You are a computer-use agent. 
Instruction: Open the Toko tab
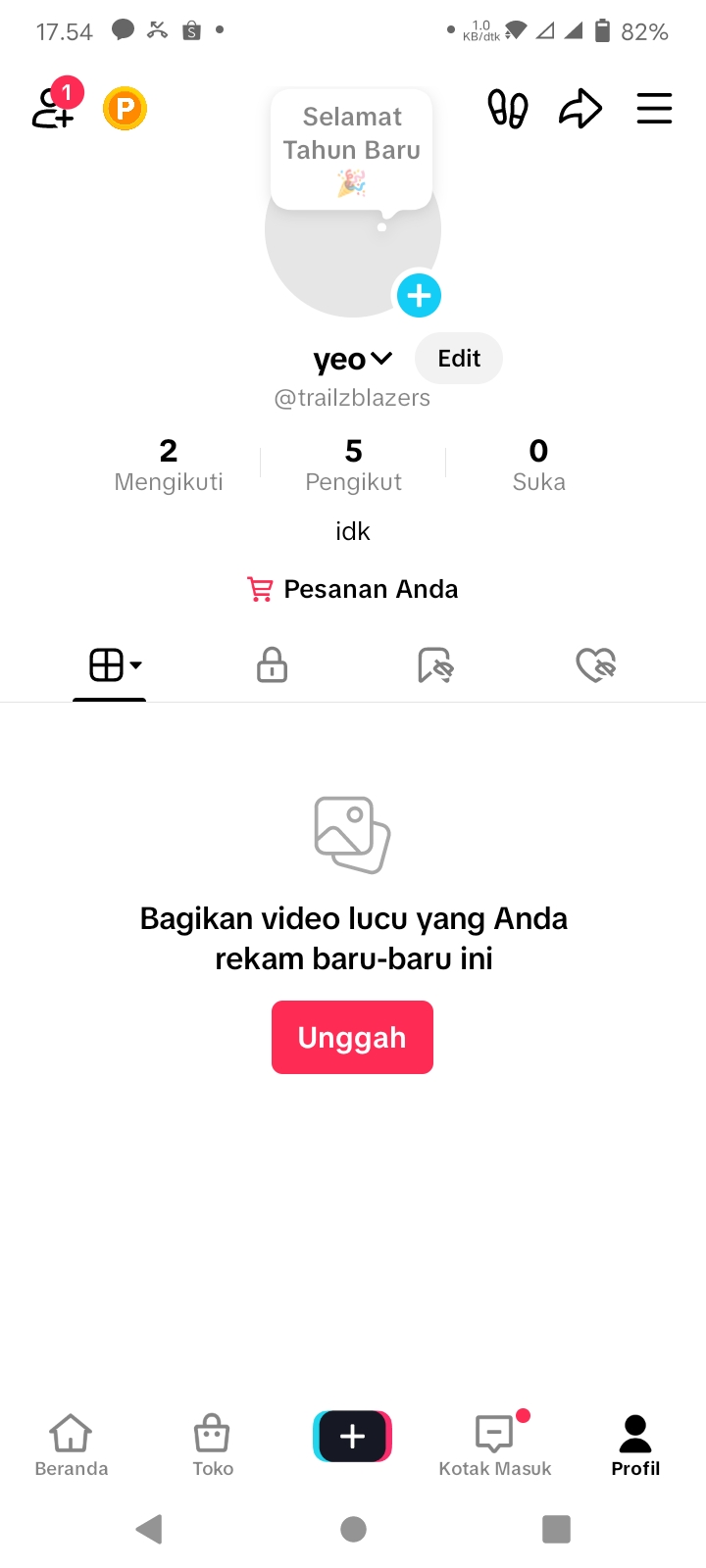pyautogui.click(x=213, y=1445)
